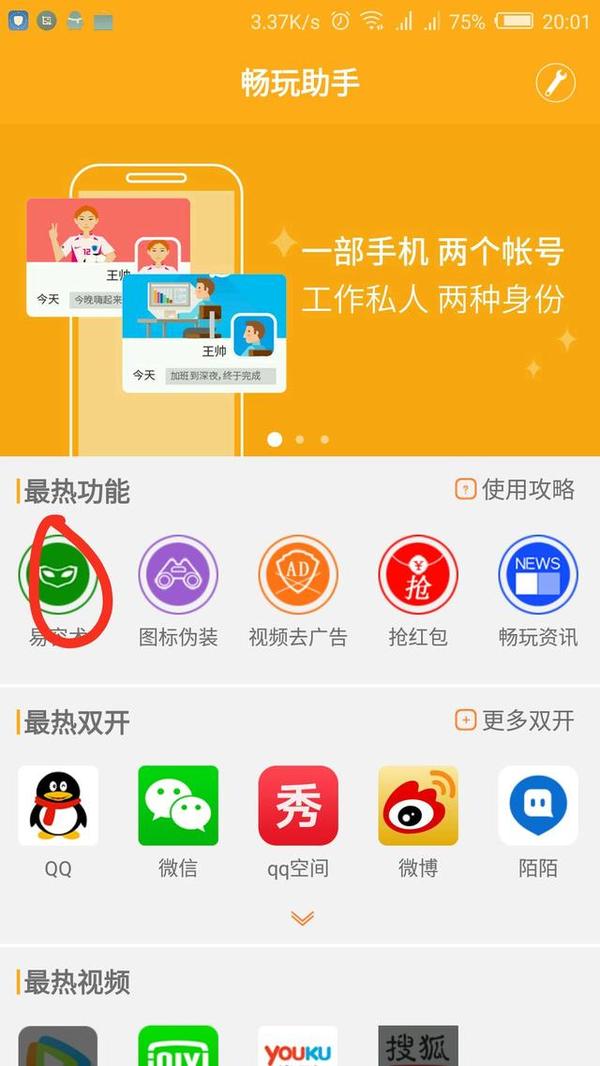Screen dimensions: 600x1066
Task: Open the two-accounts promo banner
Action: coord(300,290)
